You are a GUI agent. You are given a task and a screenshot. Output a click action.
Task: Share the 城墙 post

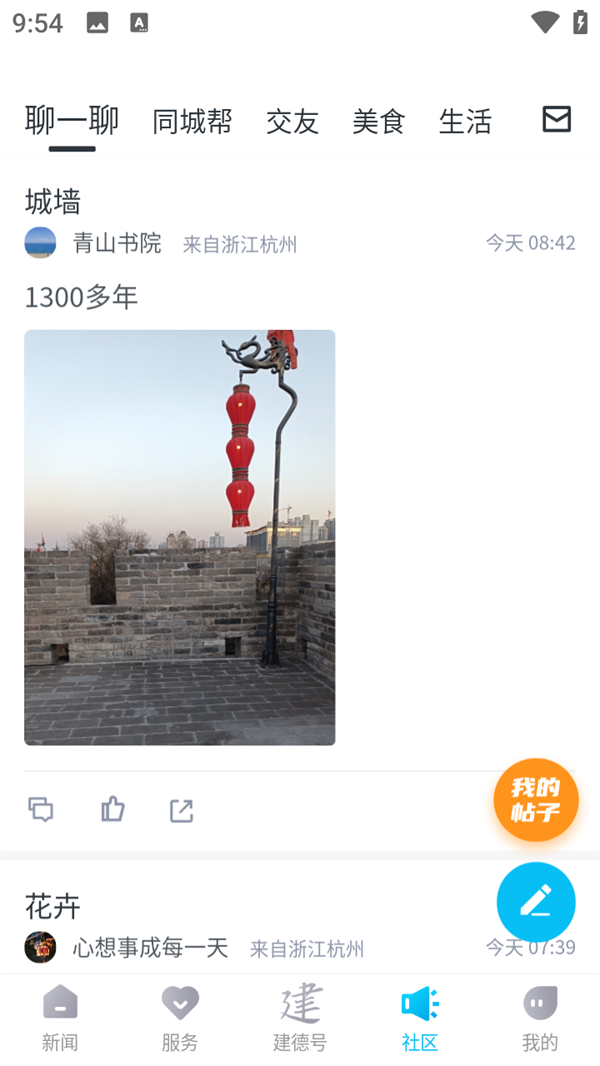click(x=181, y=810)
